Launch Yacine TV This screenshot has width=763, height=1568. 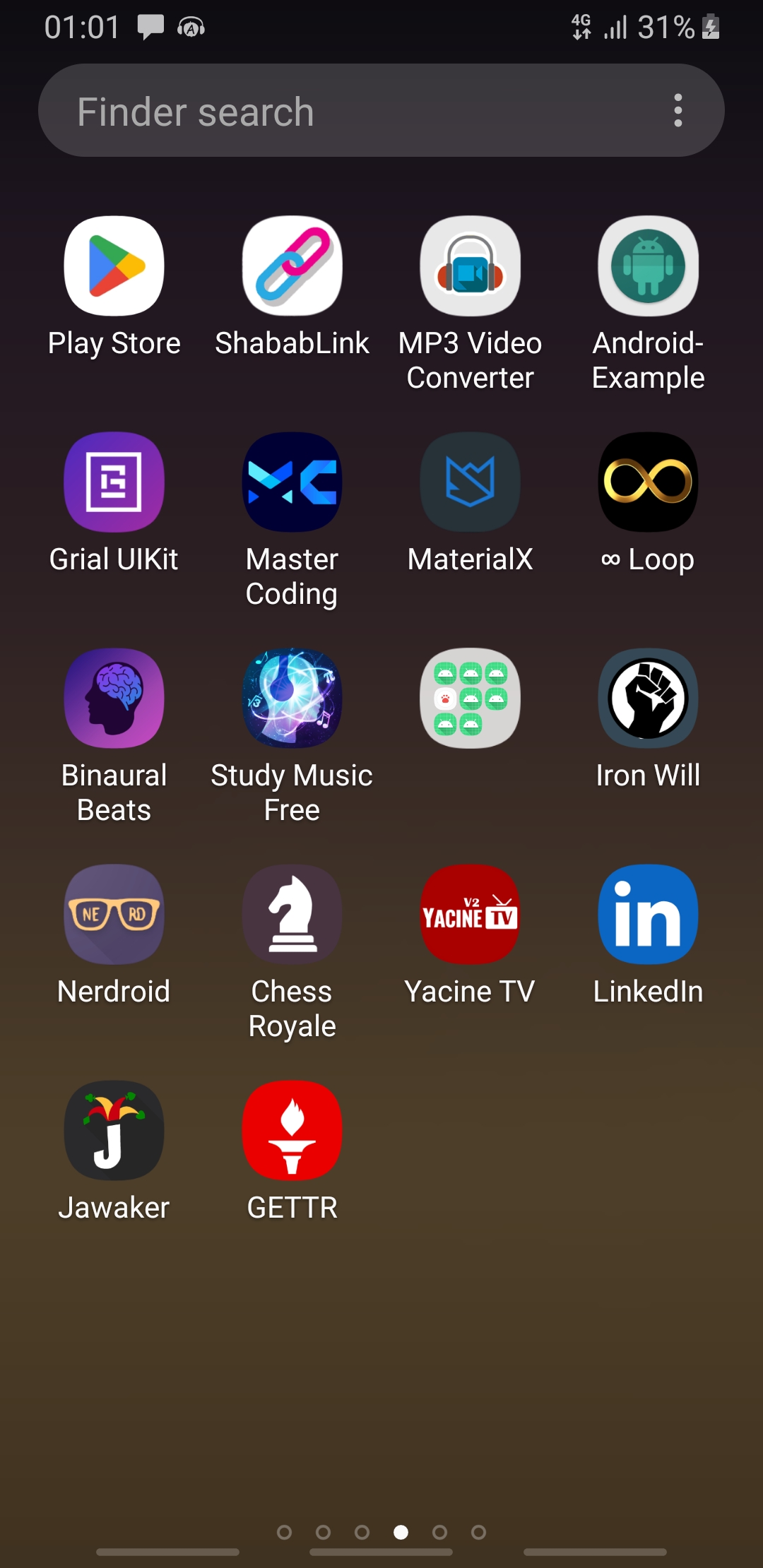click(471, 915)
